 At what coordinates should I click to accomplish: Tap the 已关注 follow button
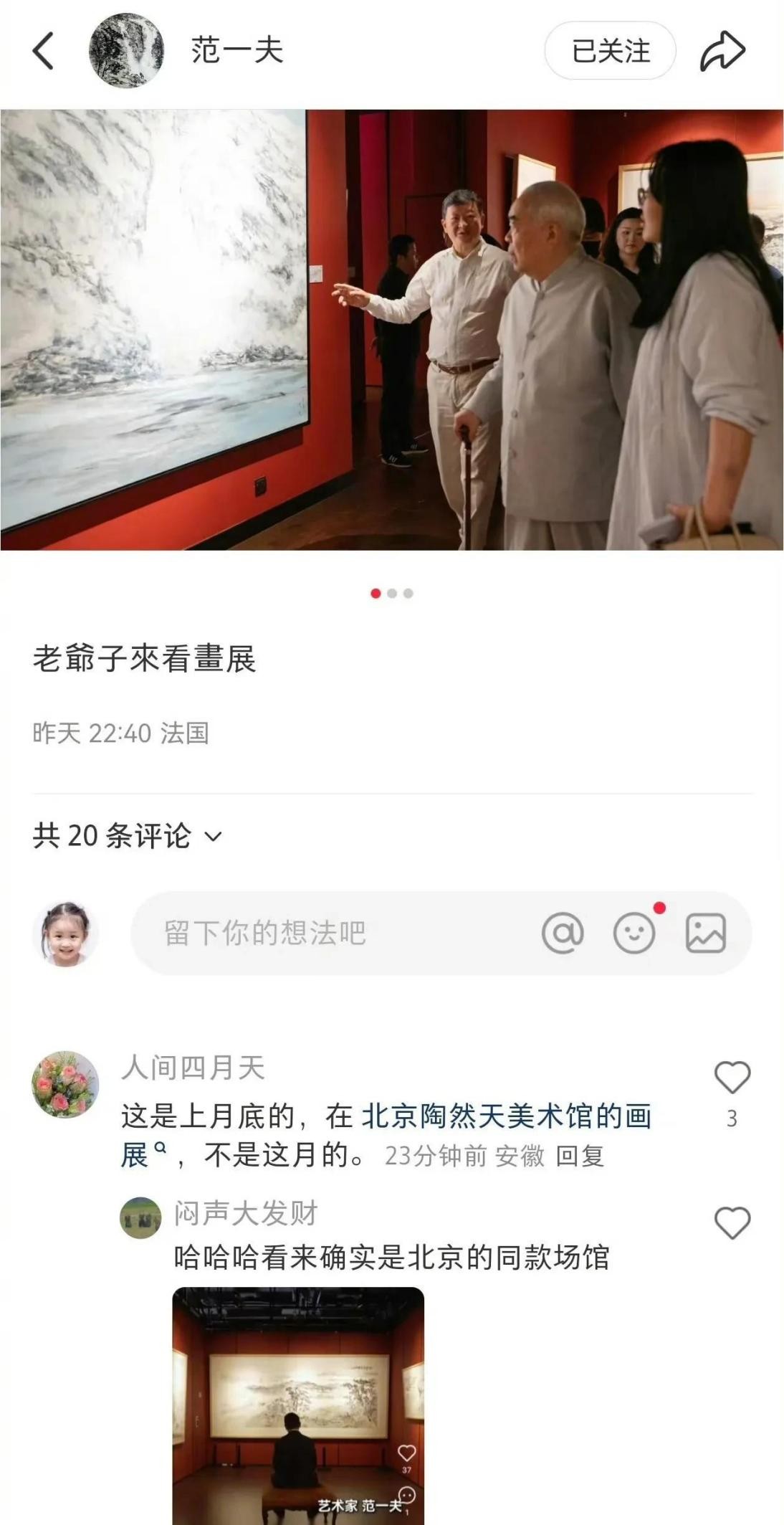(x=610, y=51)
